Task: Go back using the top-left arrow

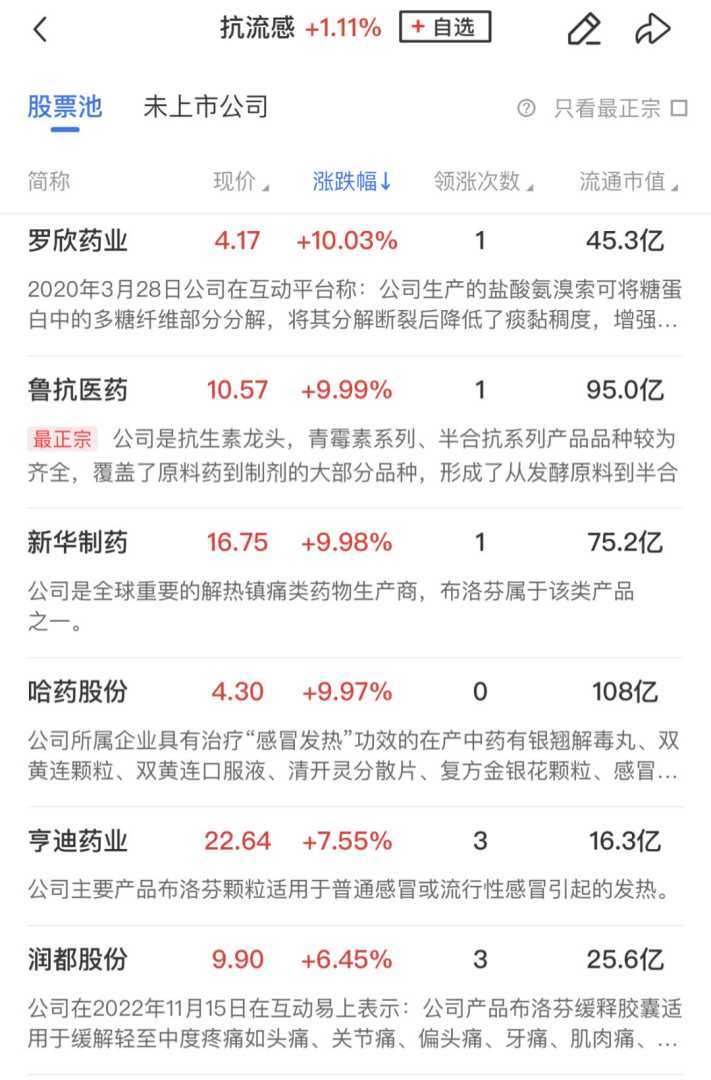Action: (40, 30)
